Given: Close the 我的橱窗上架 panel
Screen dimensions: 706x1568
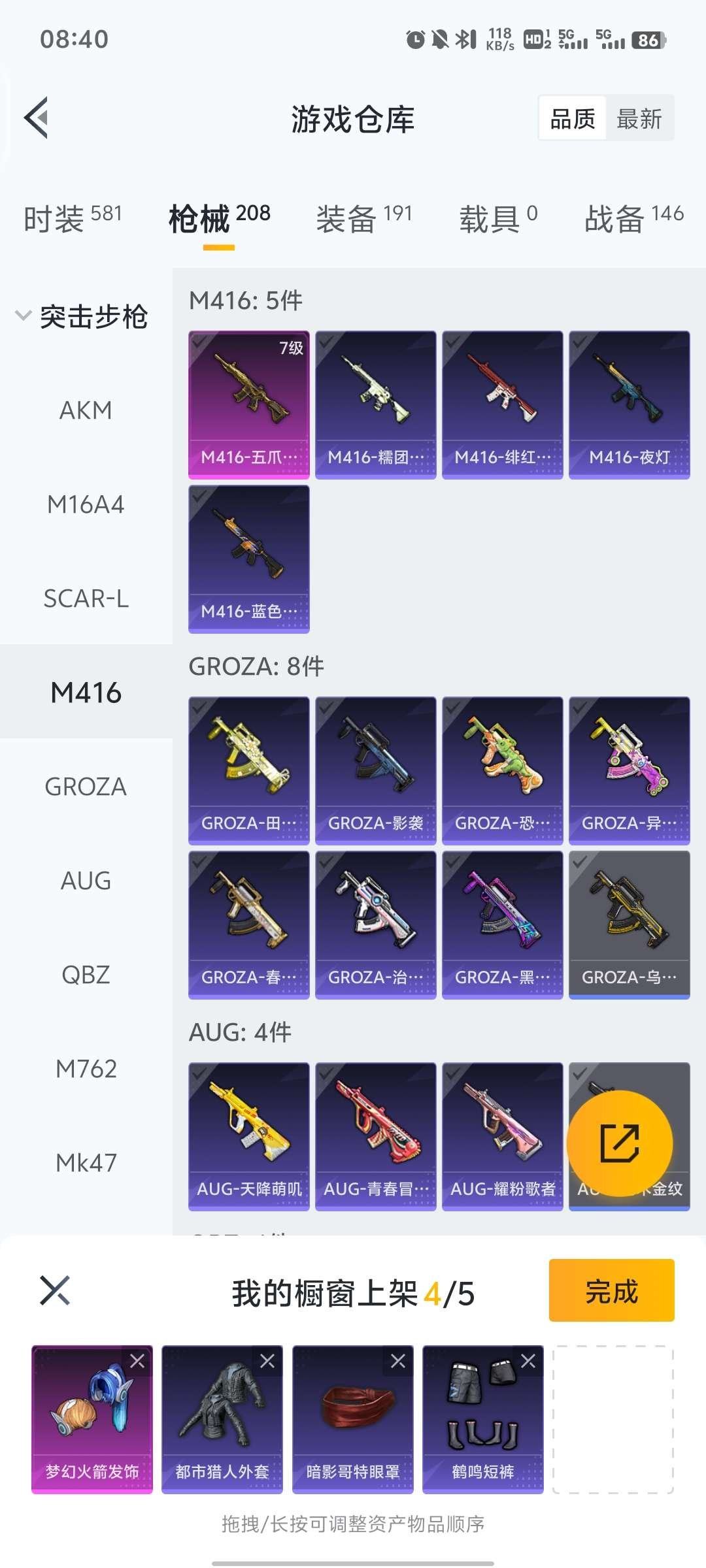Looking at the screenshot, I should tap(55, 1290).
